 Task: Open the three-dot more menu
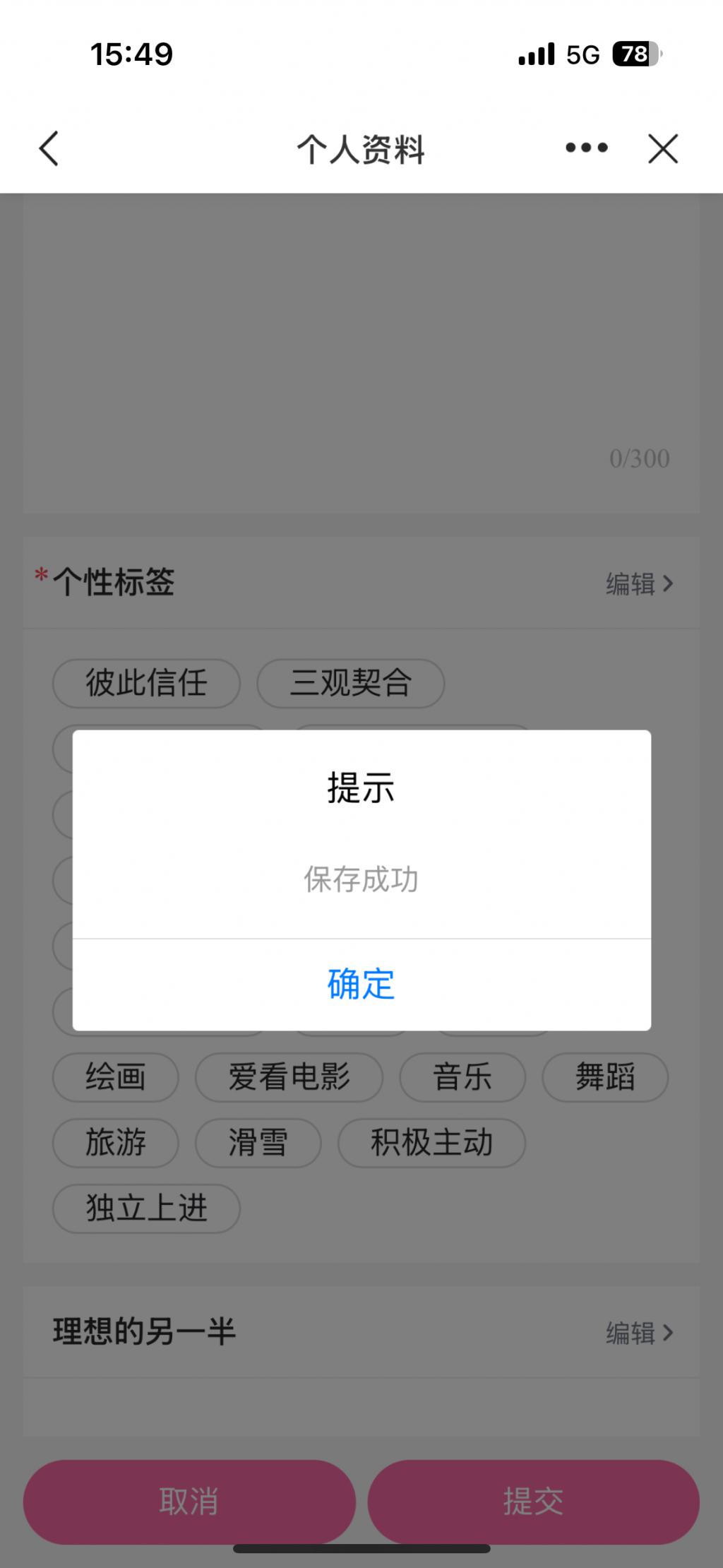pyautogui.click(x=586, y=148)
